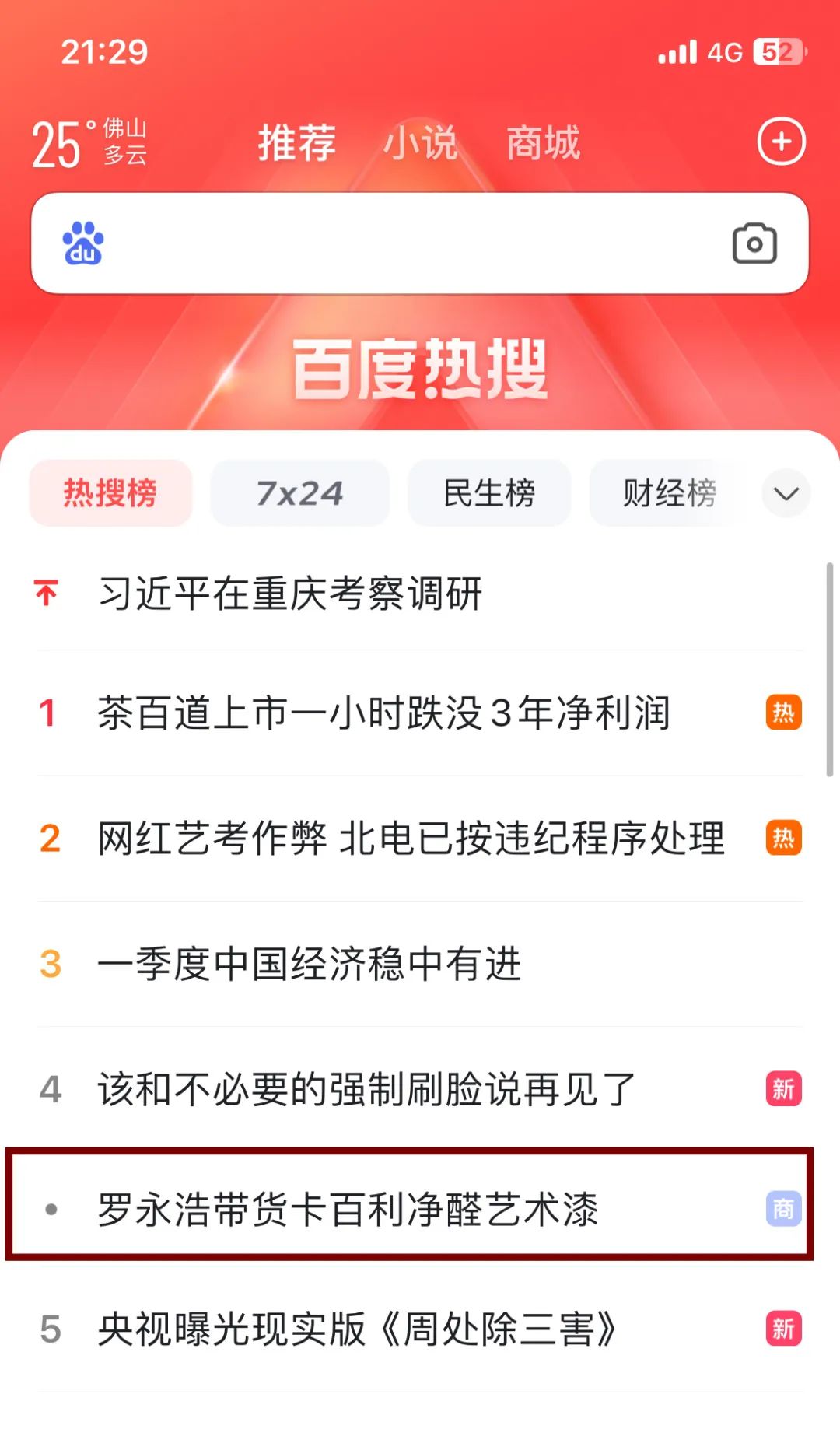The width and height of the screenshot is (840, 1429).
Task: Select the 民生榜 chip
Action: tap(489, 493)
